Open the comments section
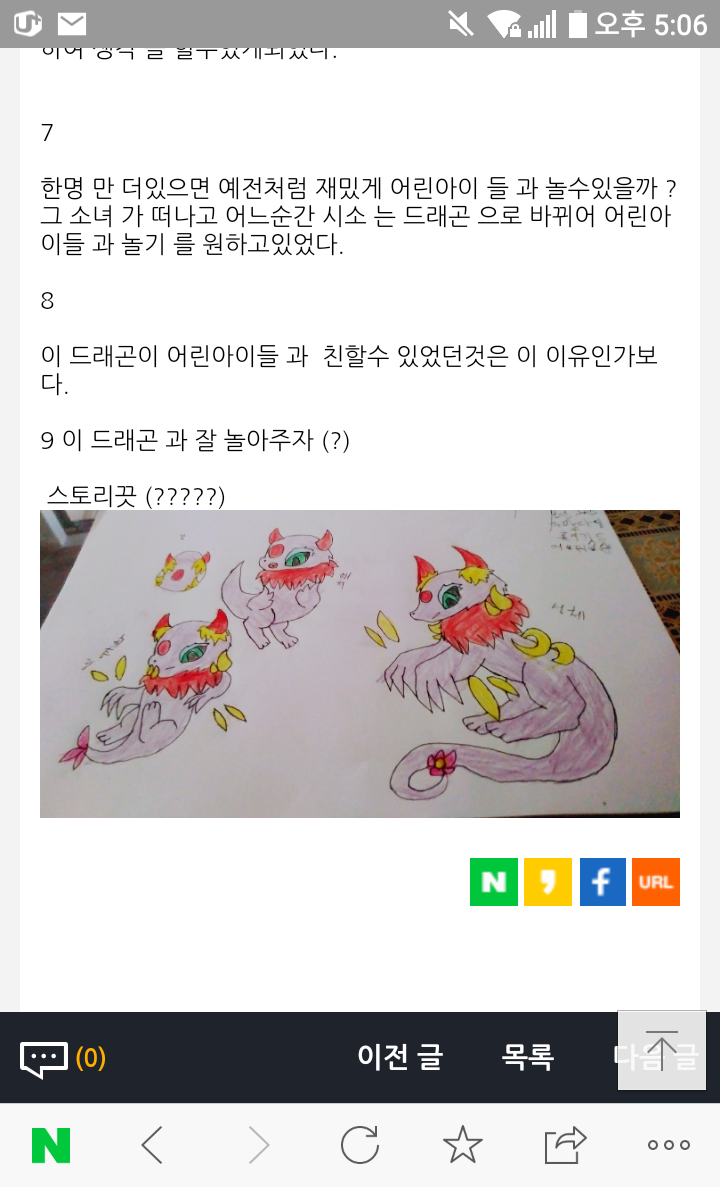The width and height of the screenshot is (720, 1187). coord(62,1058)
